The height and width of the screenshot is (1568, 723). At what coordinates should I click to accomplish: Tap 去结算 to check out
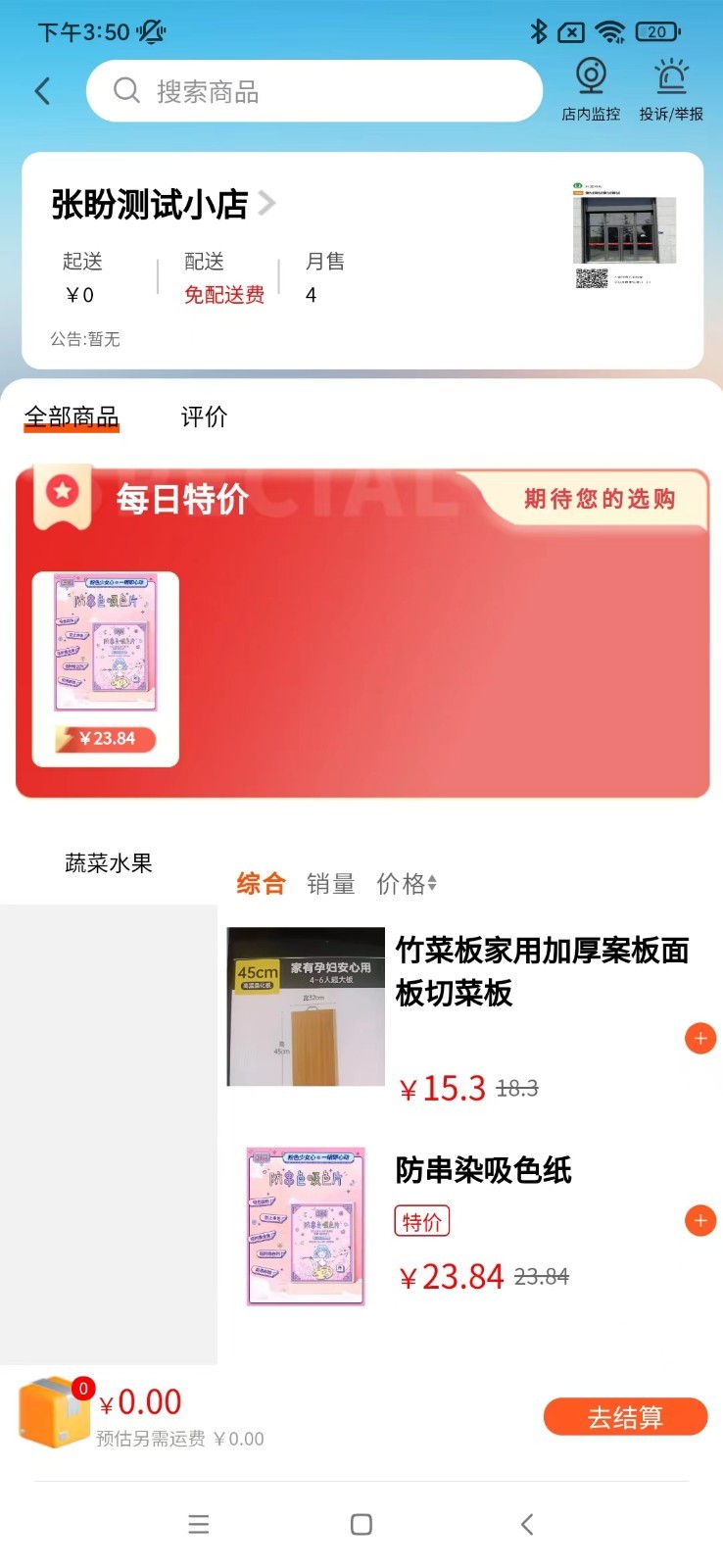pyautogui.click(x=625, y=1417)
